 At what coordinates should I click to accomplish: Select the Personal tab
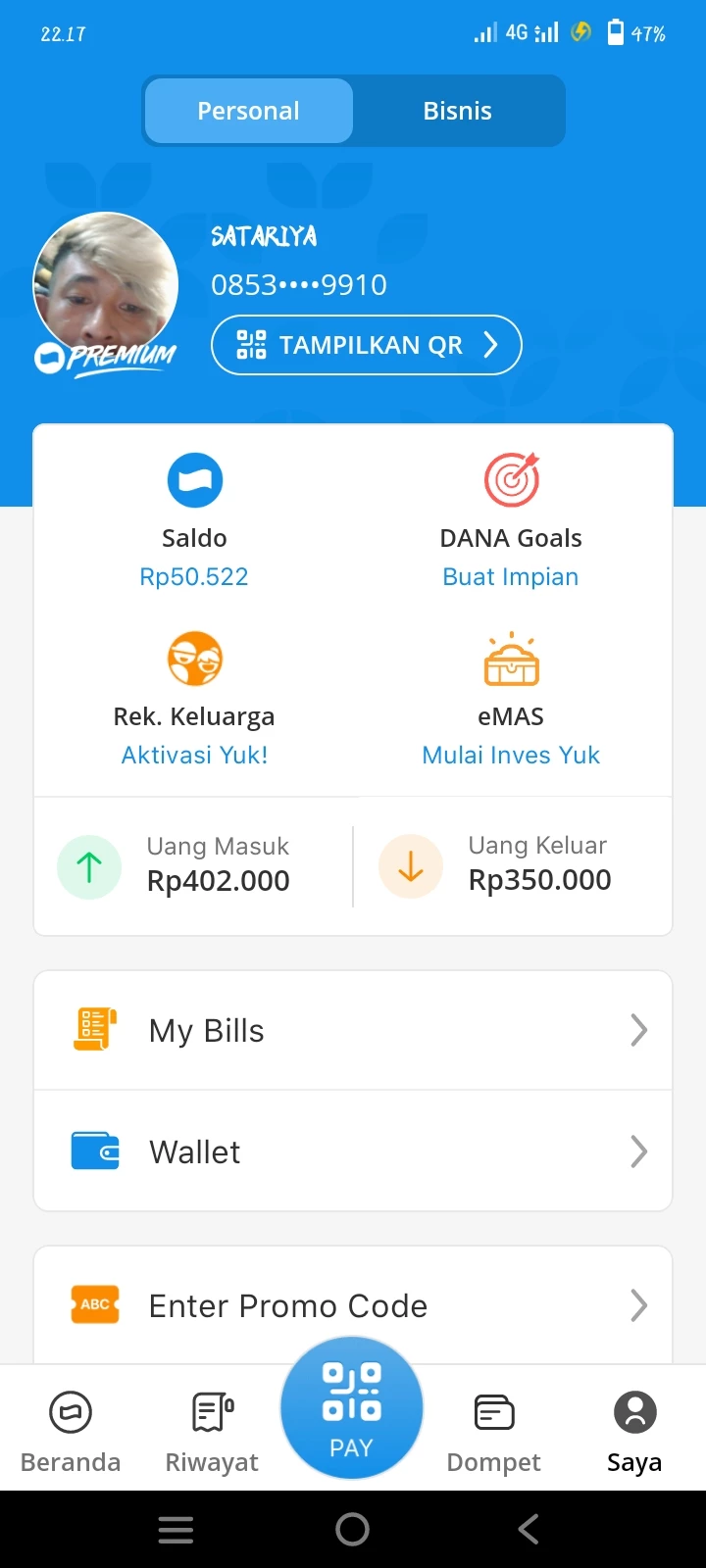[249, 111]
